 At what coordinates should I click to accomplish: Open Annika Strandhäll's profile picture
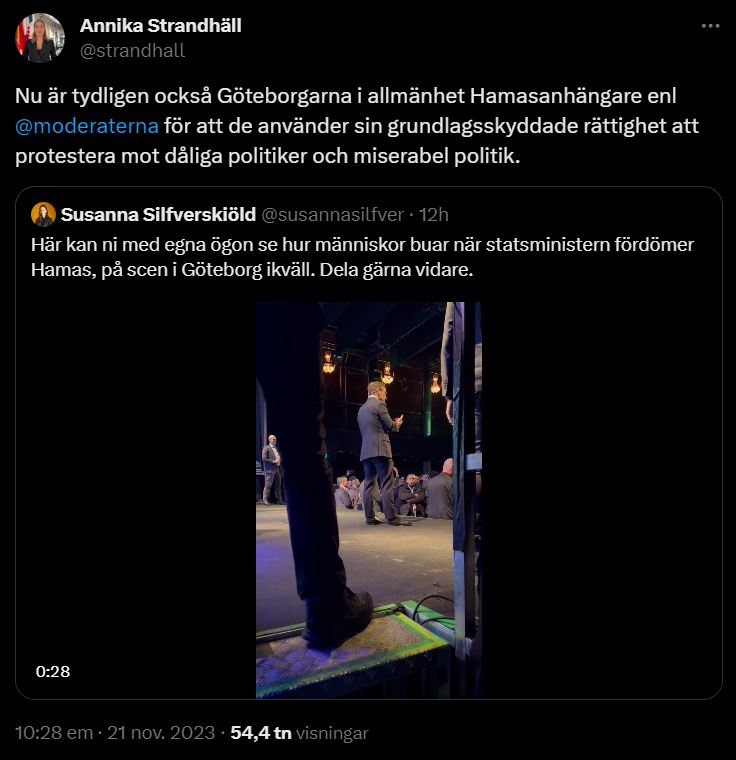point(39,38)
